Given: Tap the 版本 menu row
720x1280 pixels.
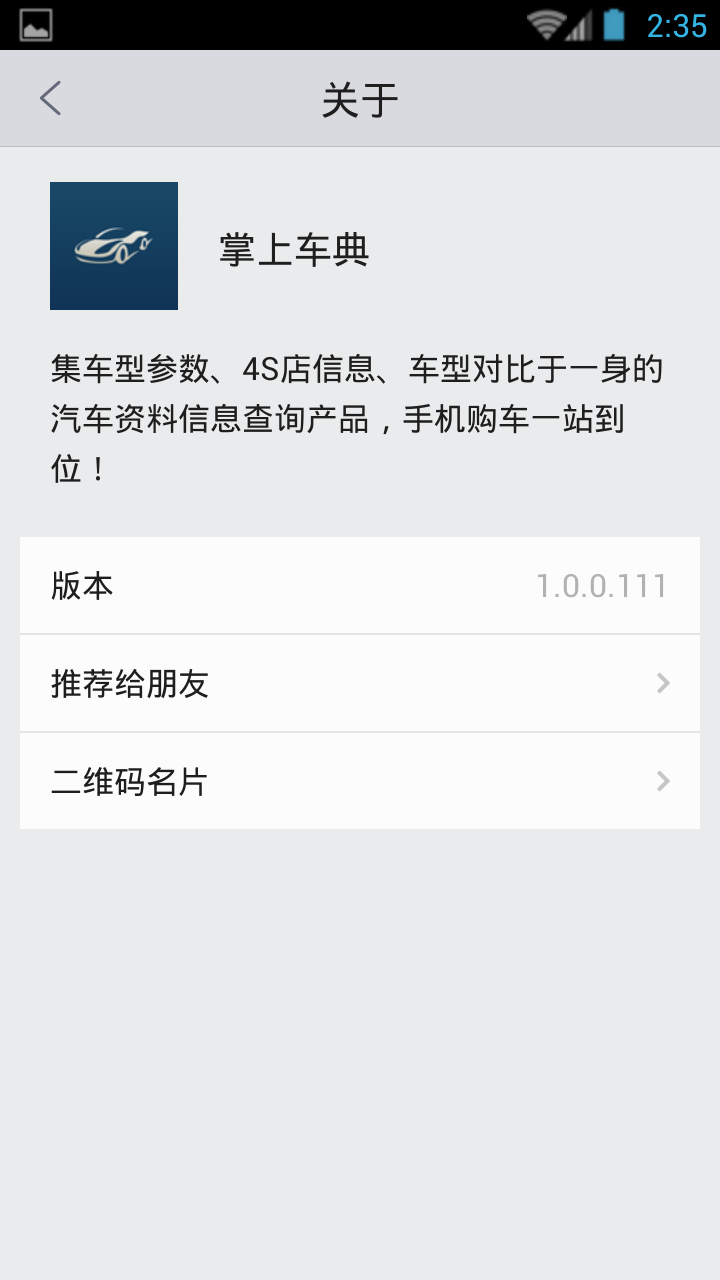Looking at the screenshot, I should pos(360,585).
